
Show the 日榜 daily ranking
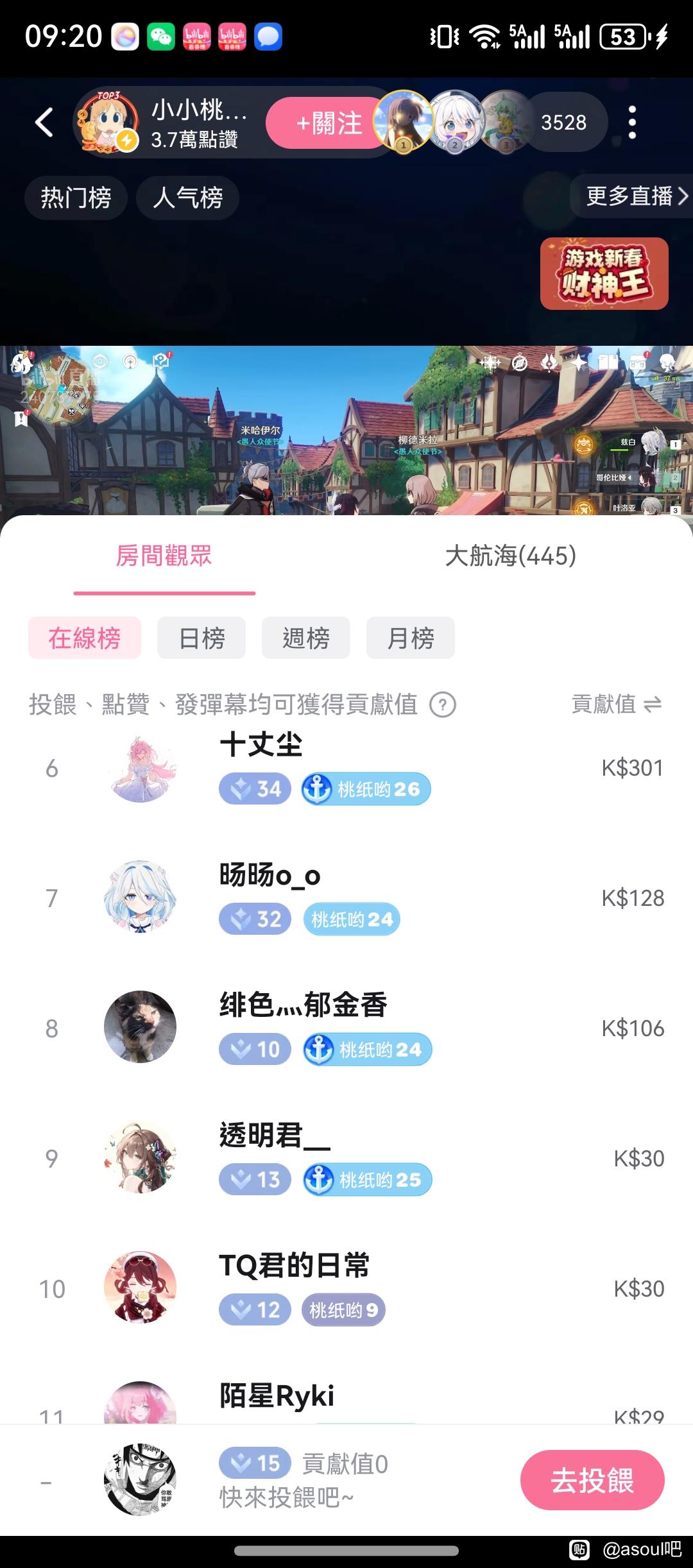tap(201, 638)
